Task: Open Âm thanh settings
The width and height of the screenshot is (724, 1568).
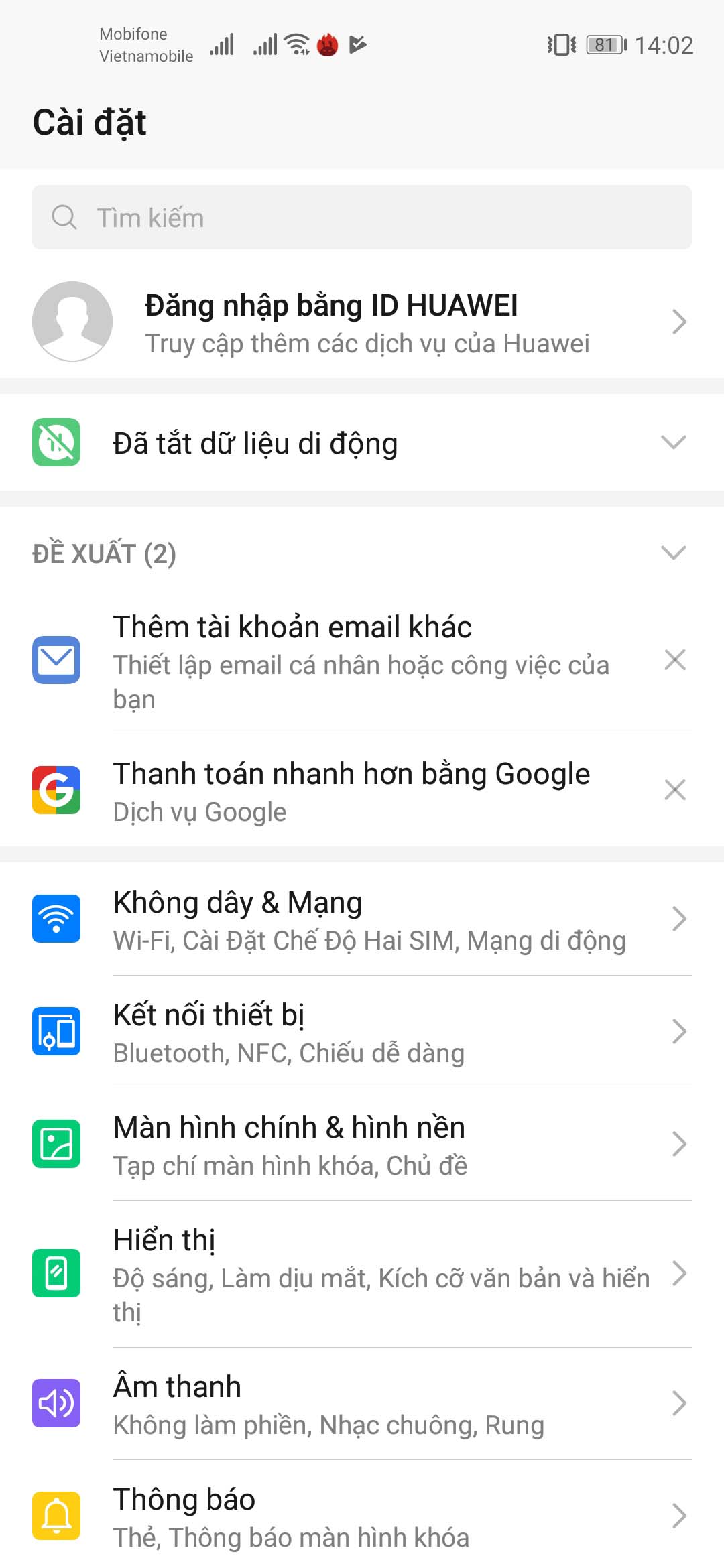Action: point(362,1403)
